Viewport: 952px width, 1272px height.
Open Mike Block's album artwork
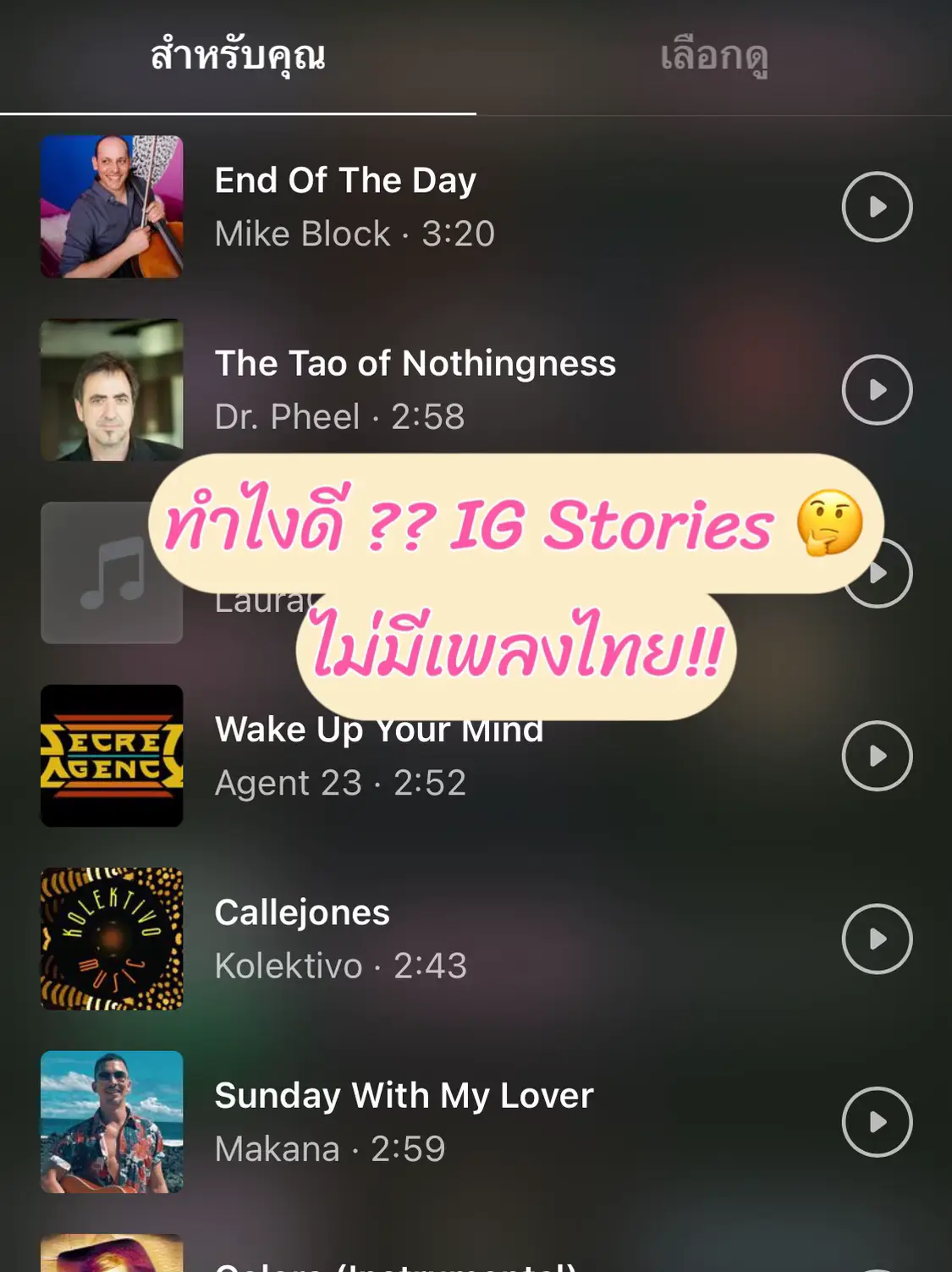coord(112,206)
